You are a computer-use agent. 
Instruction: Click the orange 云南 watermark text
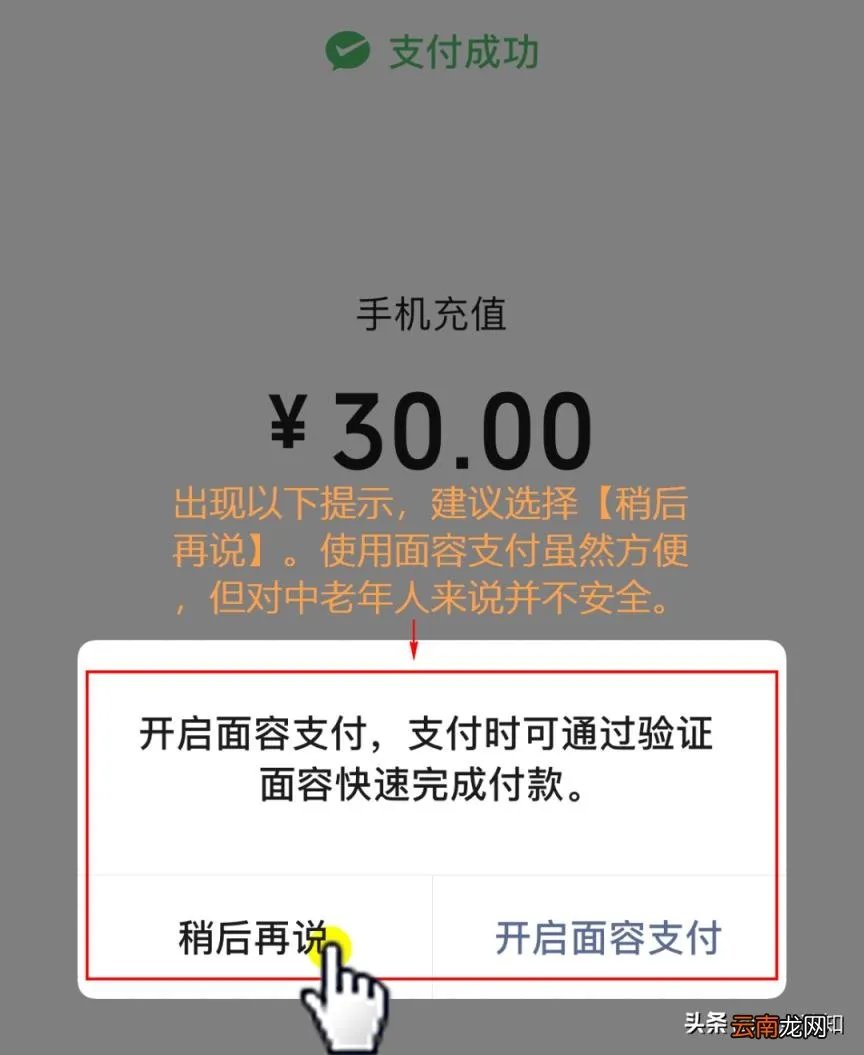755,1025
